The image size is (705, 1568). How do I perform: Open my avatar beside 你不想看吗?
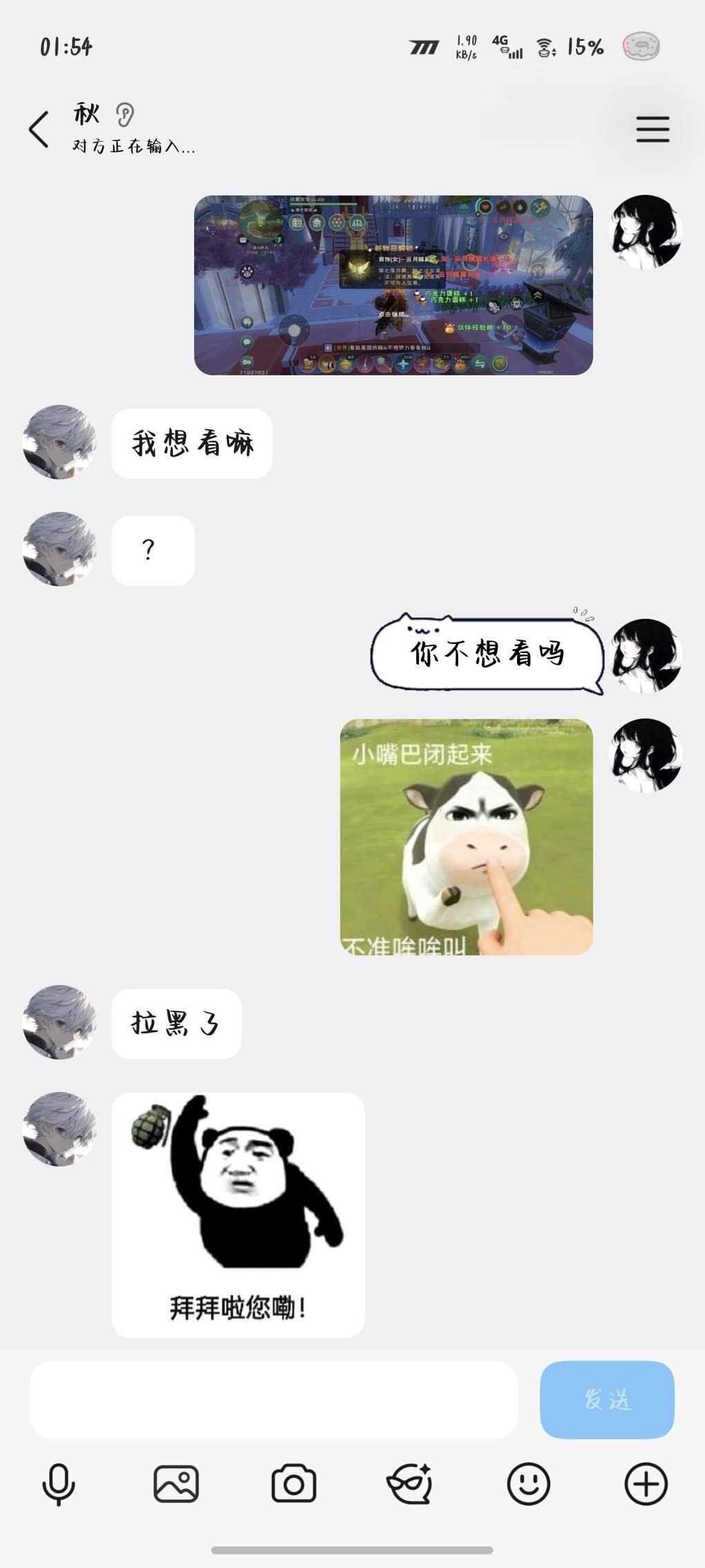(646, 655)
